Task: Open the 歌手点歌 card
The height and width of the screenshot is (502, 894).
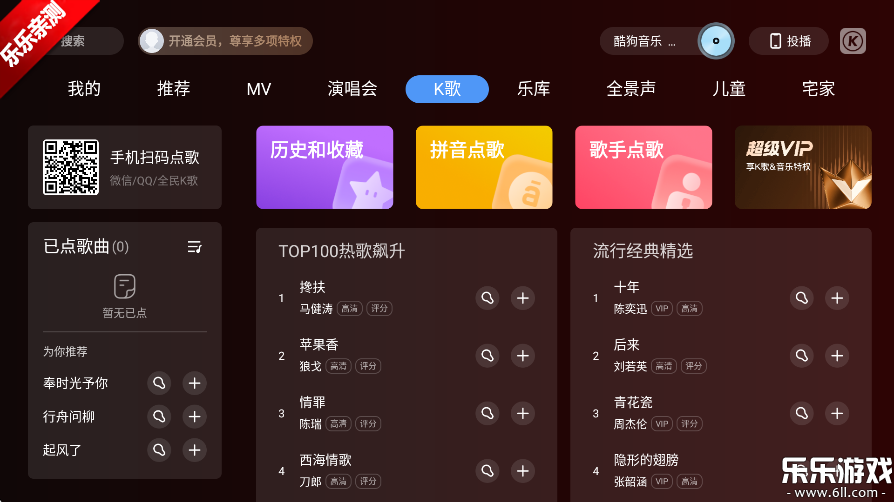Action: coord(643,167)
